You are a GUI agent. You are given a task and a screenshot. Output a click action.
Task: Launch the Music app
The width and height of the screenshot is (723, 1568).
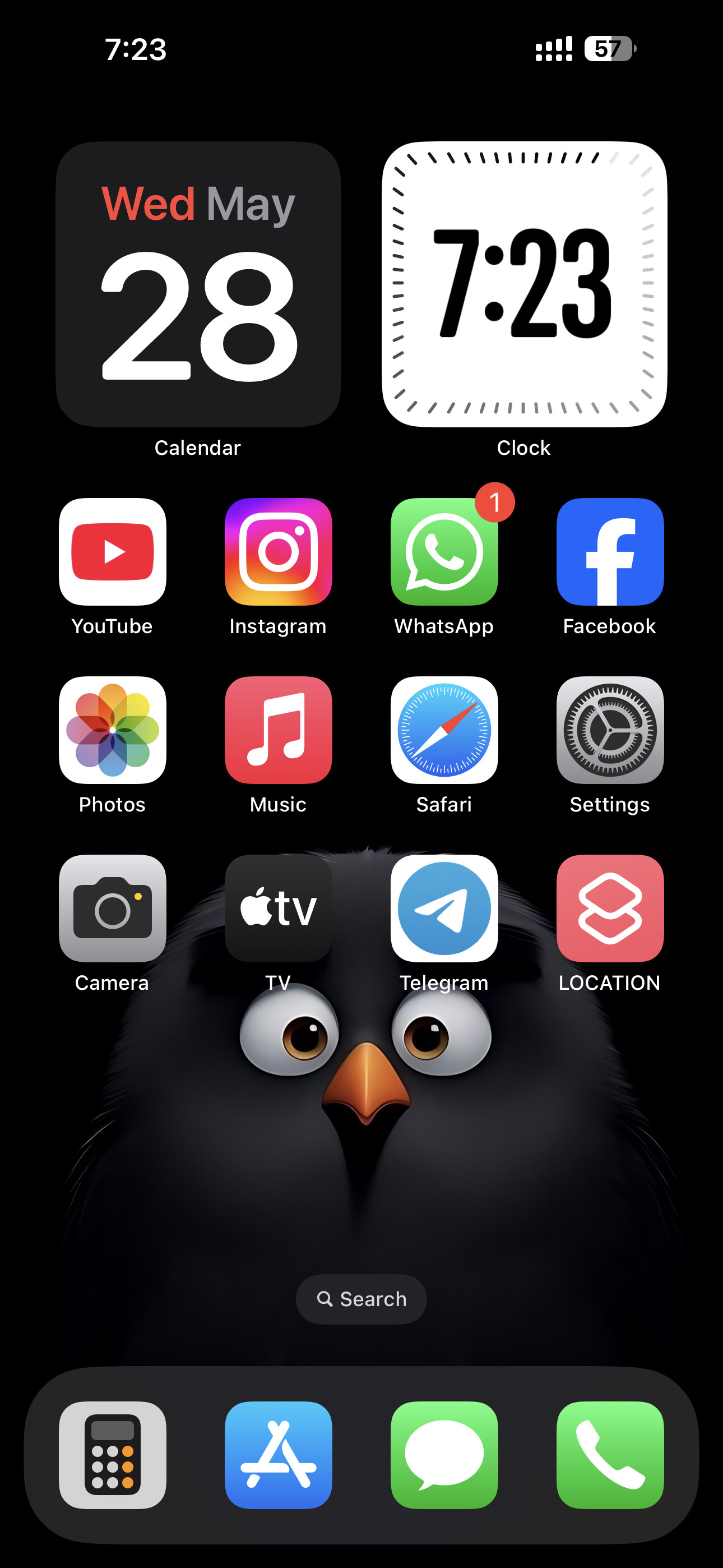coord(278,730)
